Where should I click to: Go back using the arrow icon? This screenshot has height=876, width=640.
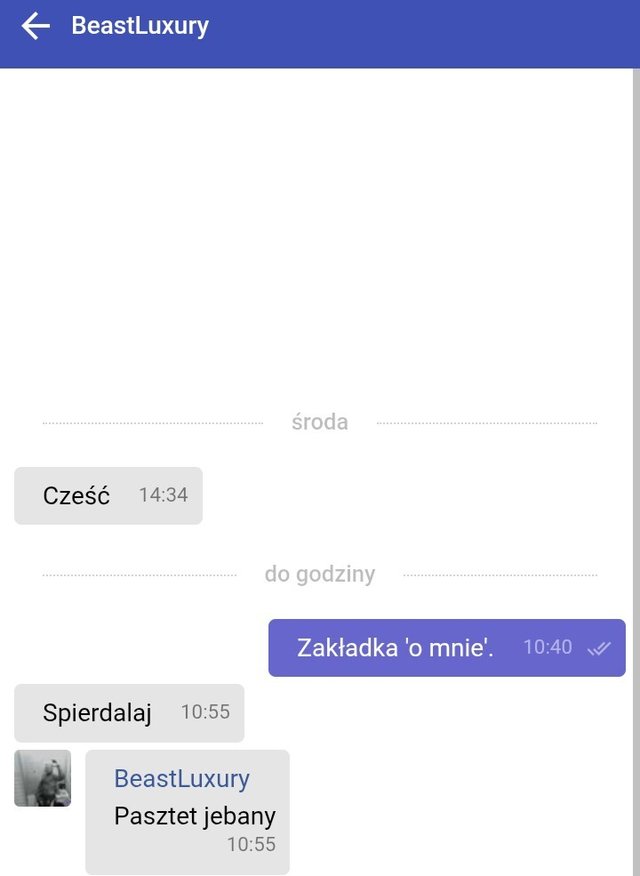coord(36,27)
